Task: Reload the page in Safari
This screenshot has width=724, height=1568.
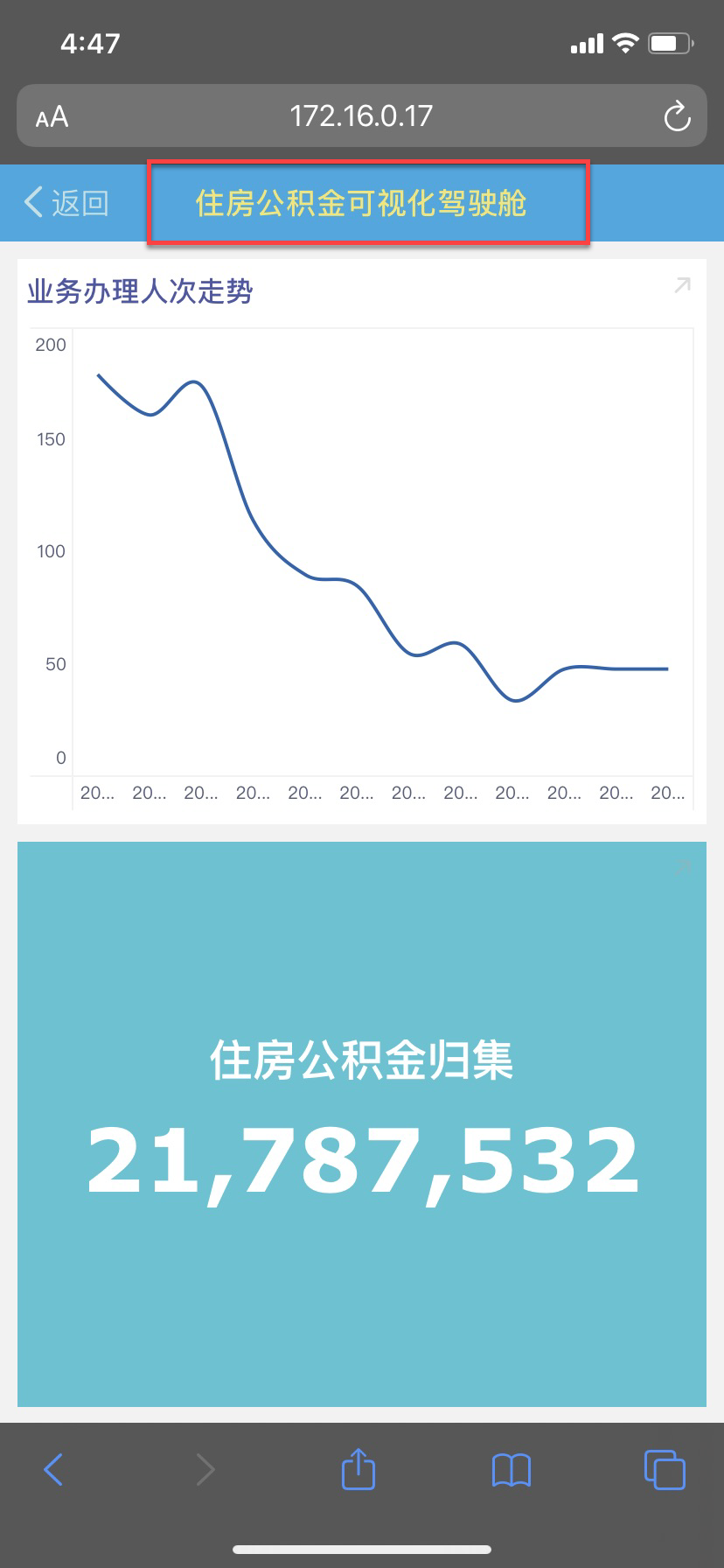Action: [677, 116]
